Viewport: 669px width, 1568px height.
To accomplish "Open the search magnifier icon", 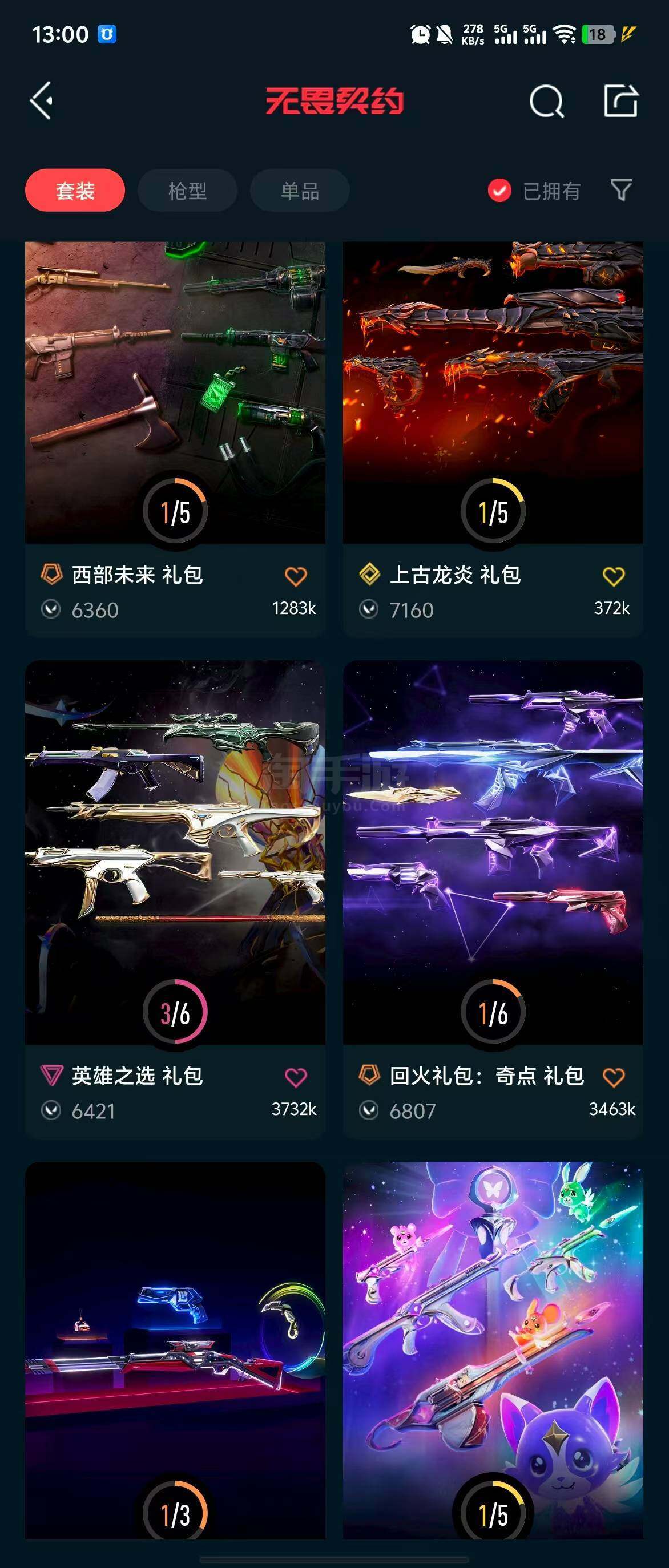I will click(x=546, y=101).
